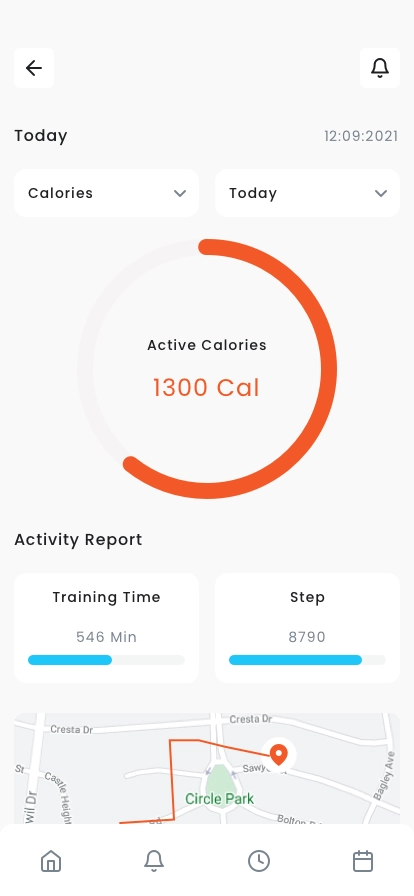
Task: Open the Step card
Action: pyautogui.click(x=308, y=628)
